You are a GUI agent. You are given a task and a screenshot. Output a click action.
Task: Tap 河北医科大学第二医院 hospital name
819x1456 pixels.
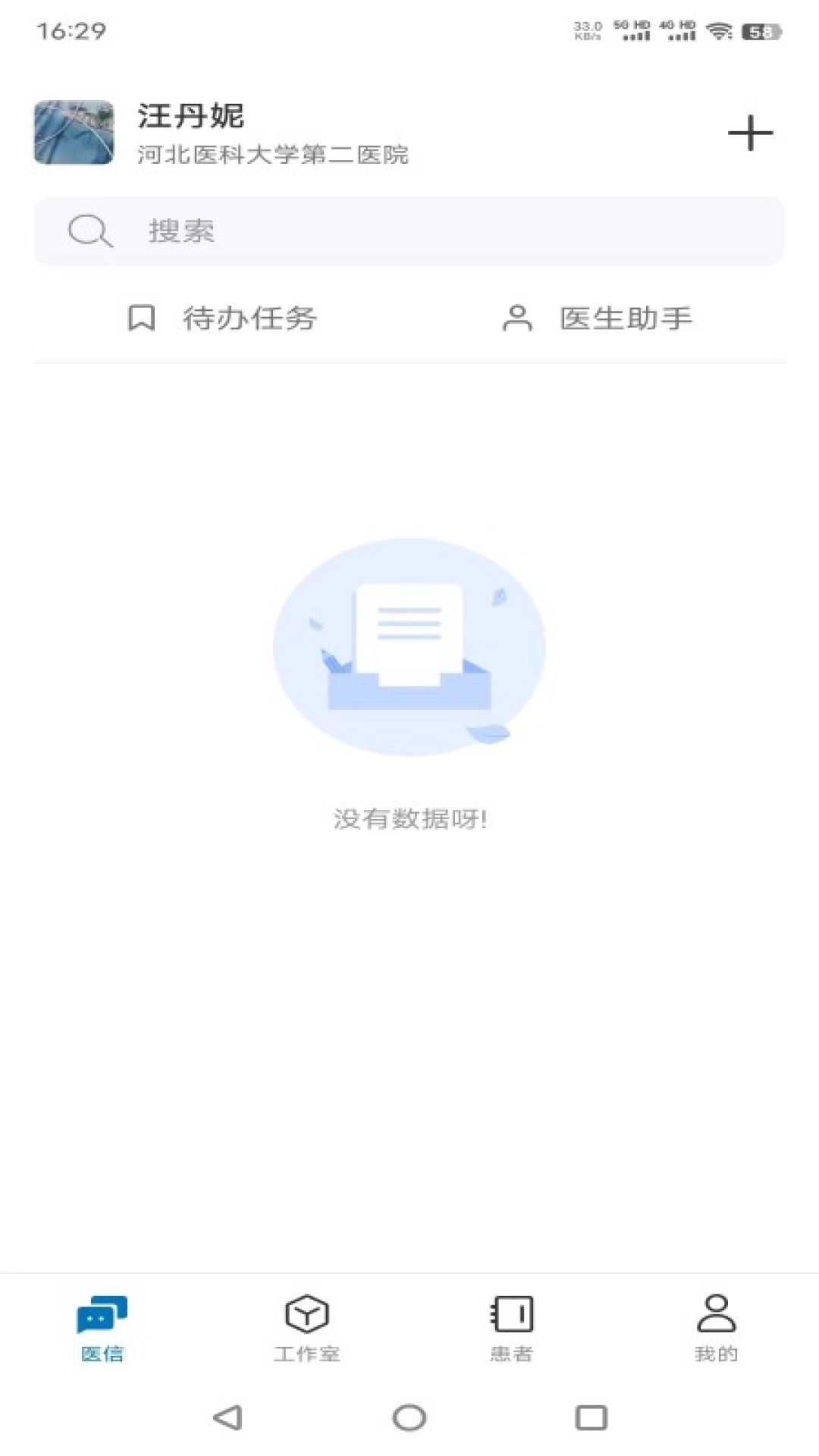point(274,155)
